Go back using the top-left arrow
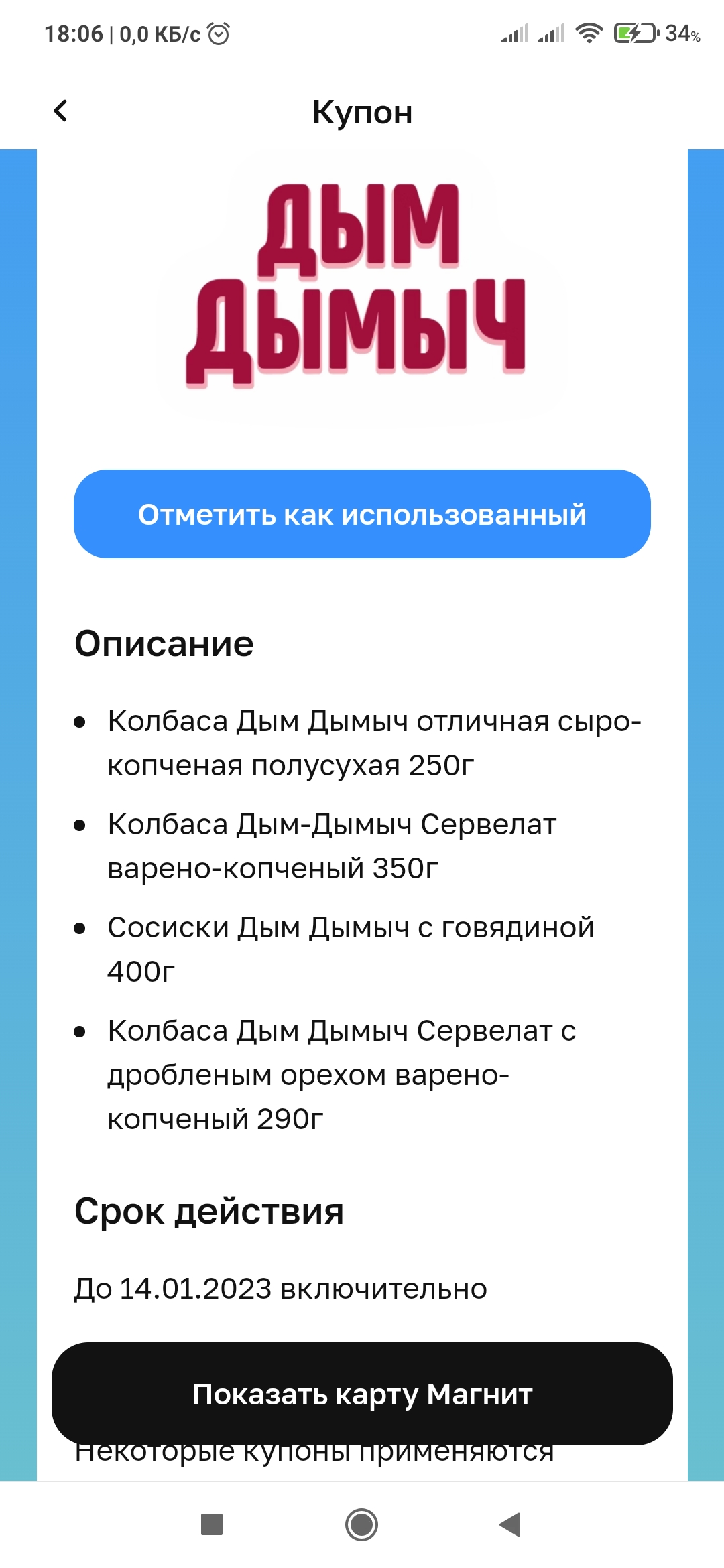Viewport: 724px width, 1568px height. point(60,111)
